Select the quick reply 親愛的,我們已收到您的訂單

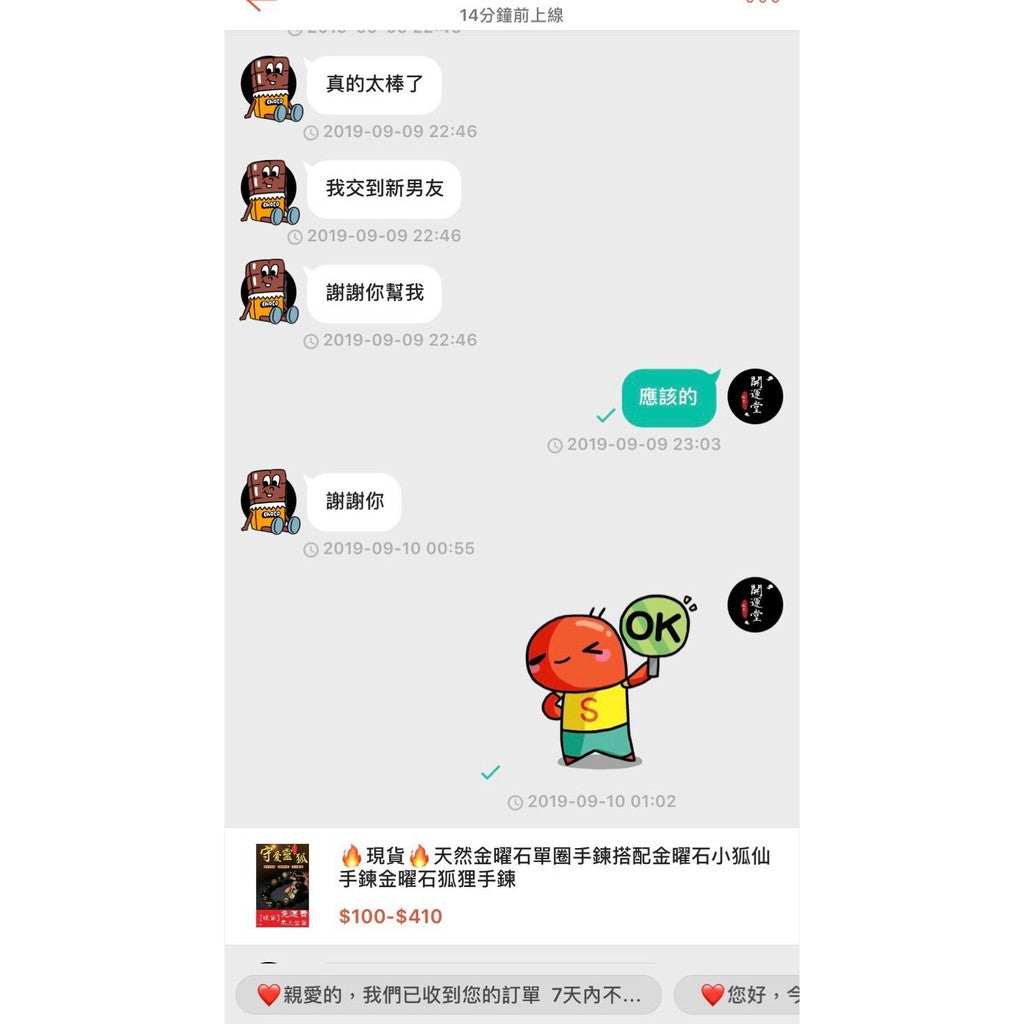click(448, 995)
